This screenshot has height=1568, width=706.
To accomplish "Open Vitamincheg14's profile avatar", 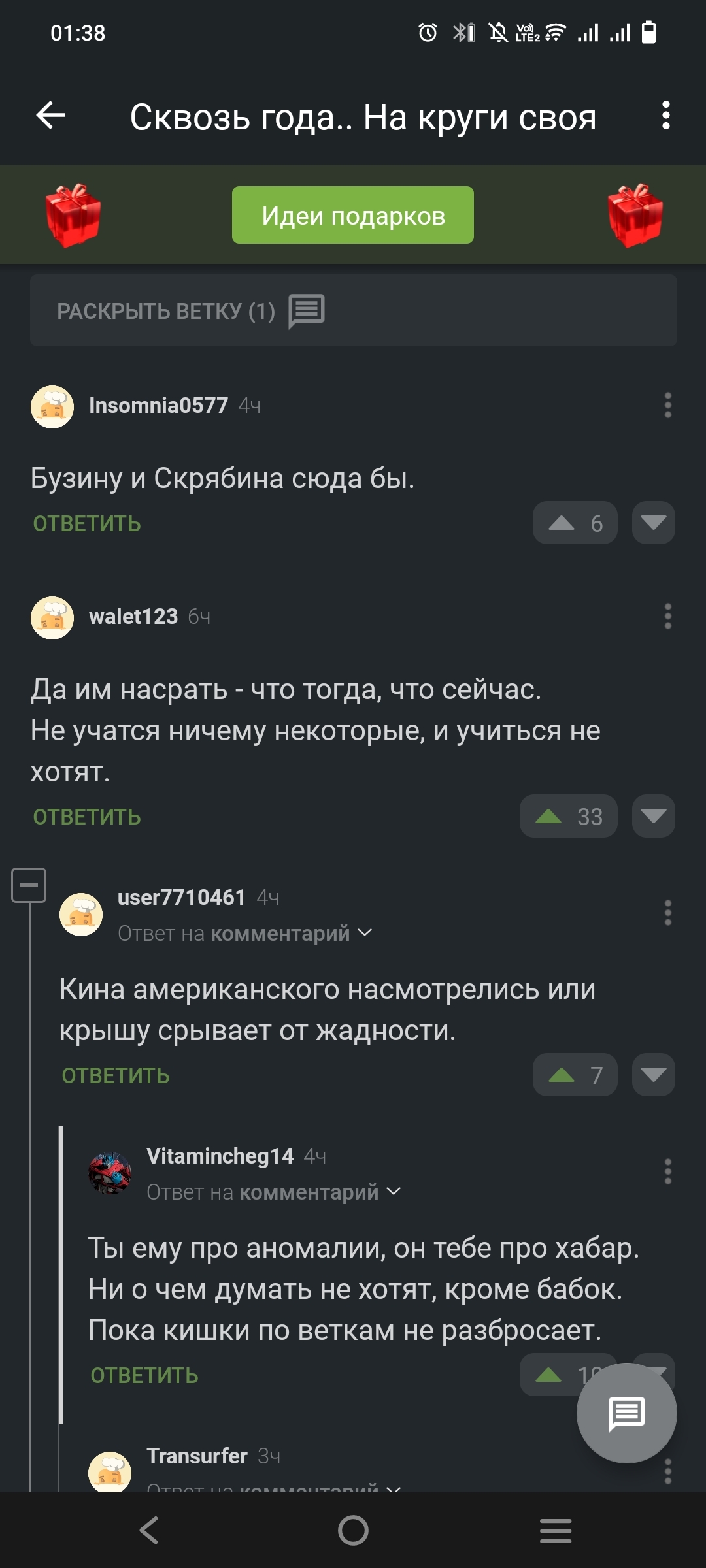I will pos(110,1173).
